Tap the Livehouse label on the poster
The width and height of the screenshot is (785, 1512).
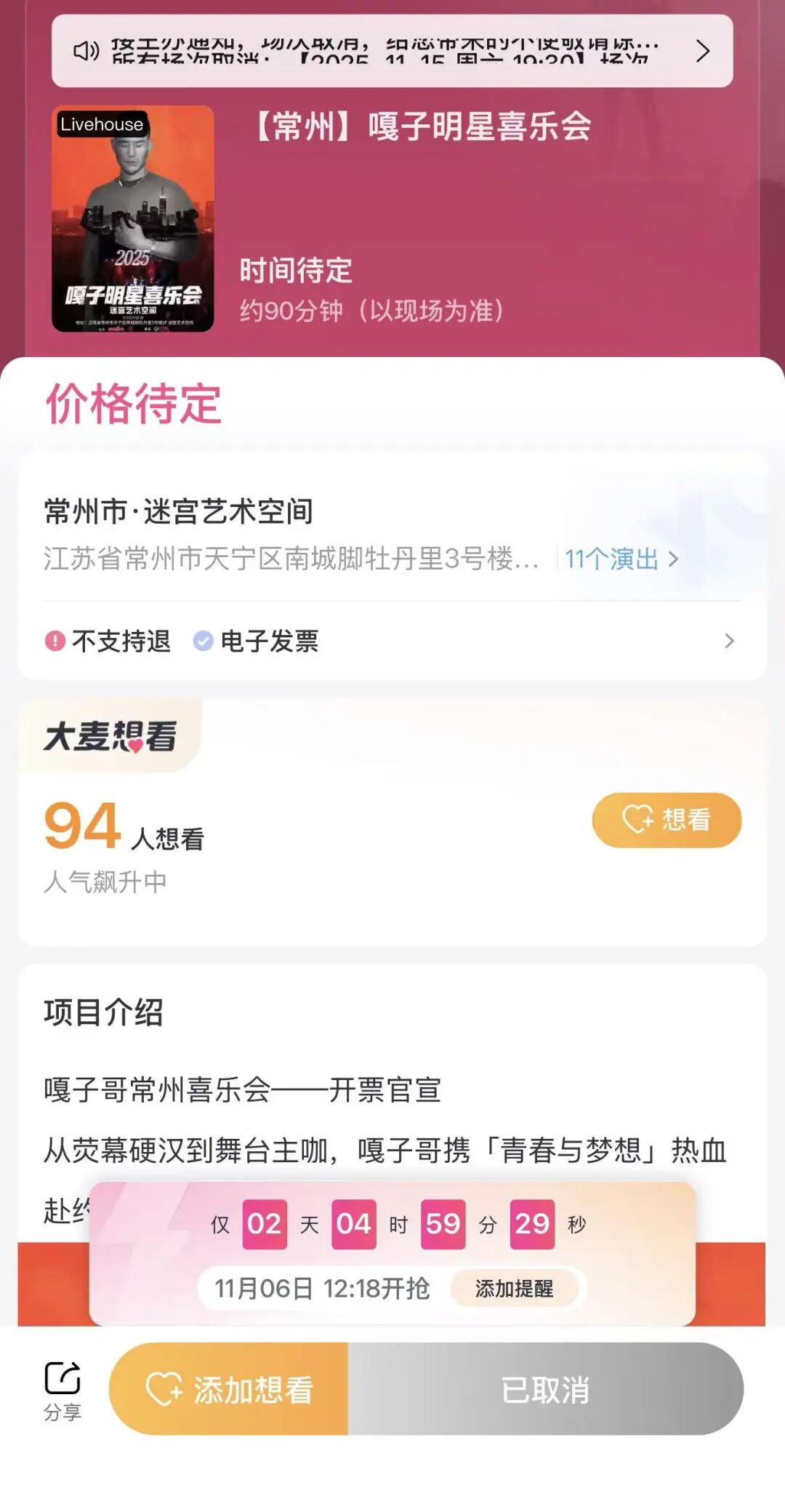click(102, 124)
